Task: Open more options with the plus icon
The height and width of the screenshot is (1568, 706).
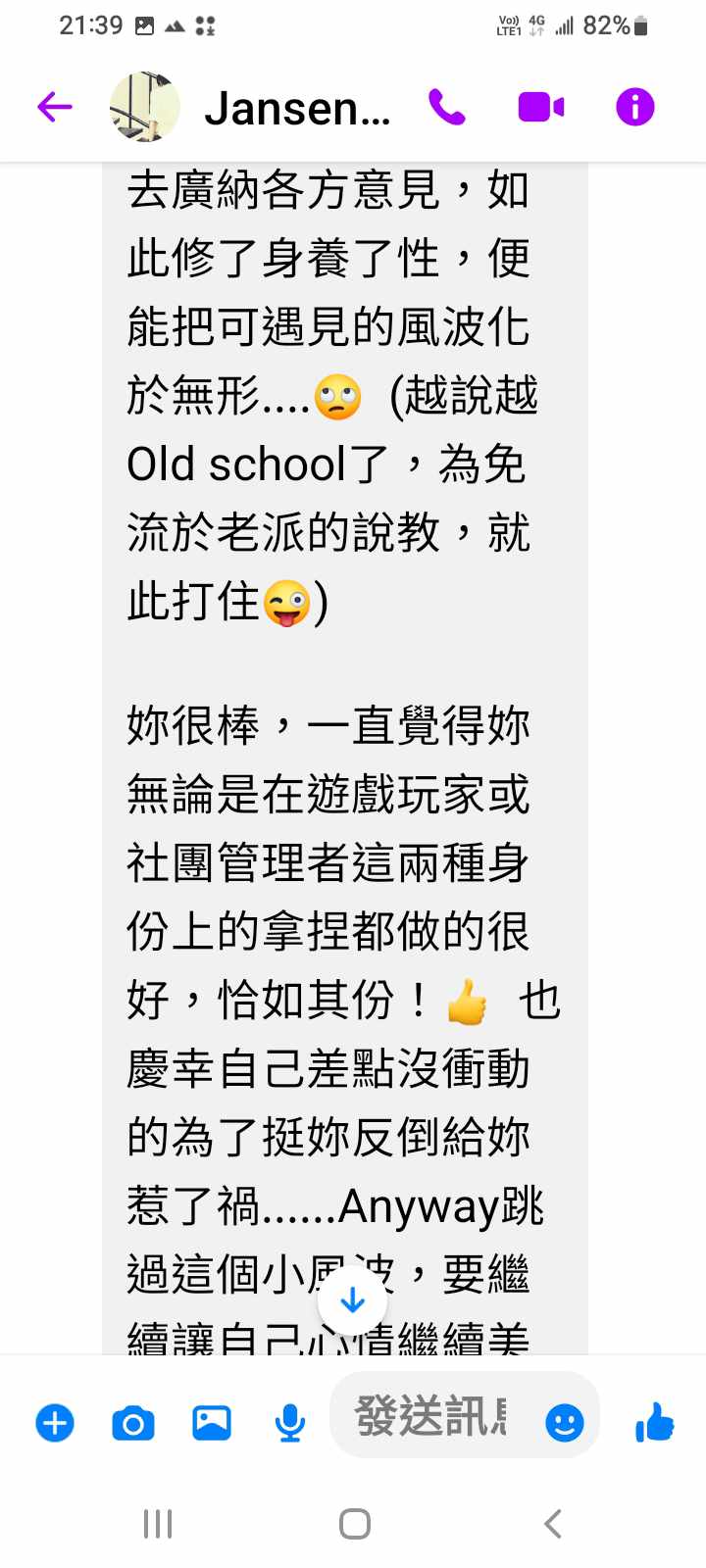Action: (x=55, y=1422)
